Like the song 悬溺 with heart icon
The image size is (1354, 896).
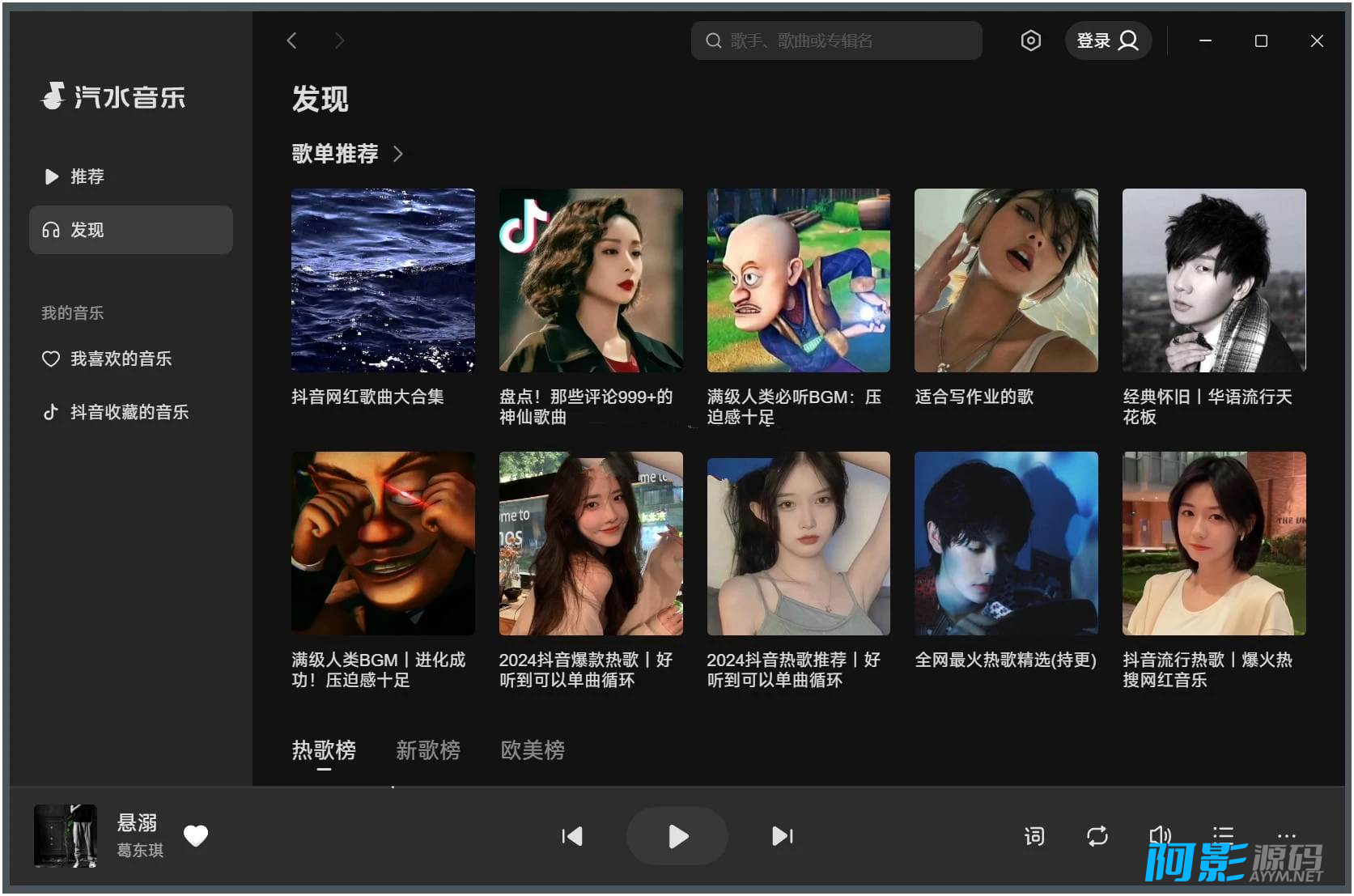pyautogui.click(x=196, y=835)
